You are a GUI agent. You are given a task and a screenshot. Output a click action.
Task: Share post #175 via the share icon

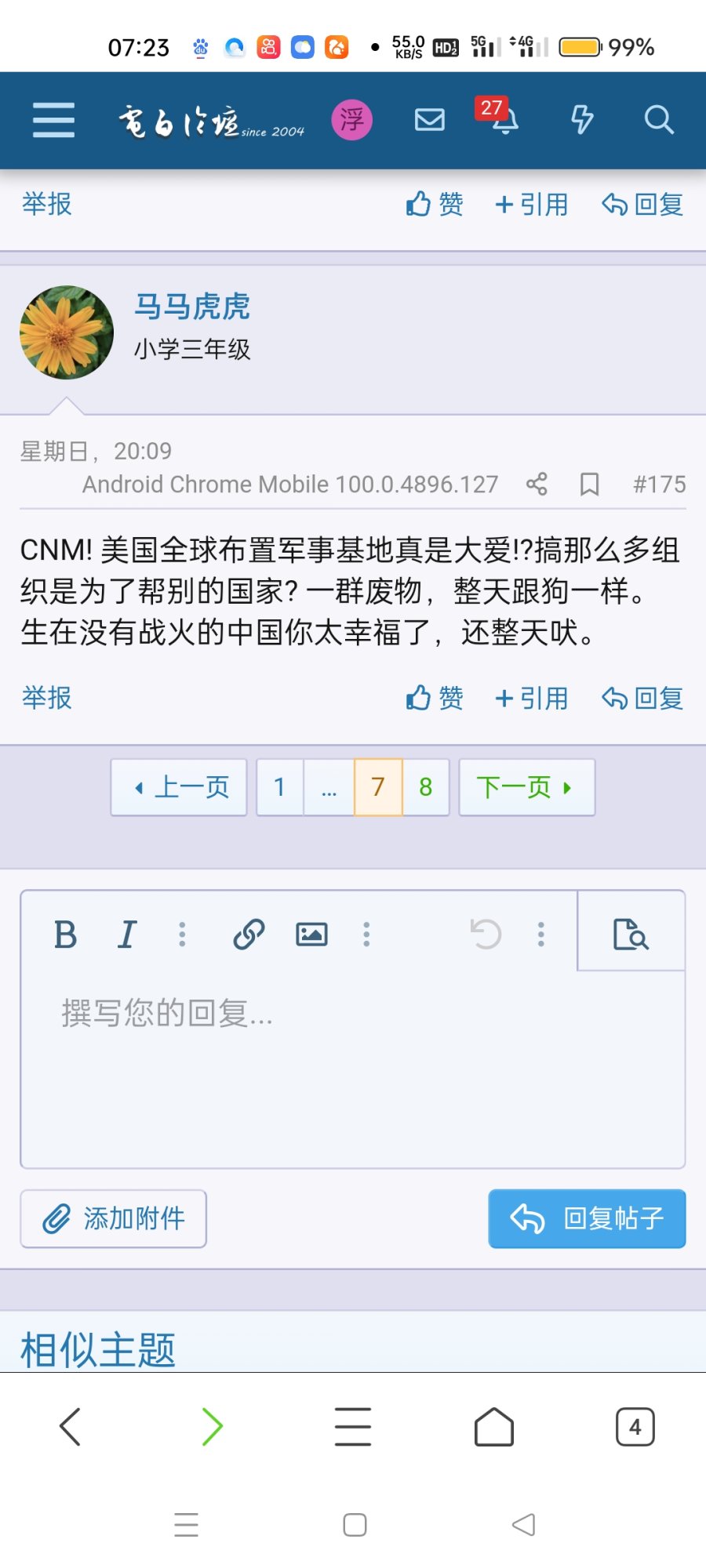click(537, 485)
